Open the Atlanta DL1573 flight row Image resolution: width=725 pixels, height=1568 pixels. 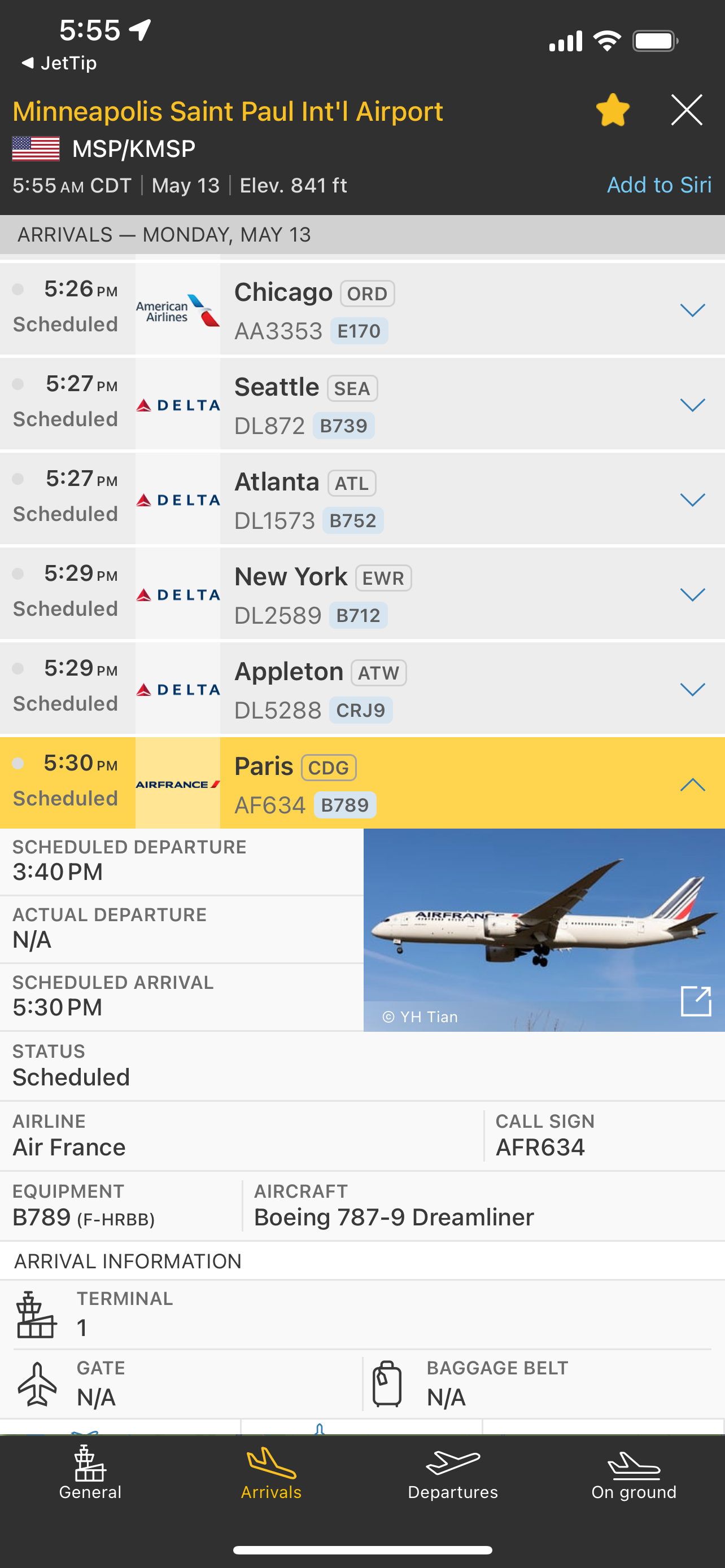(x=692, y=500)
